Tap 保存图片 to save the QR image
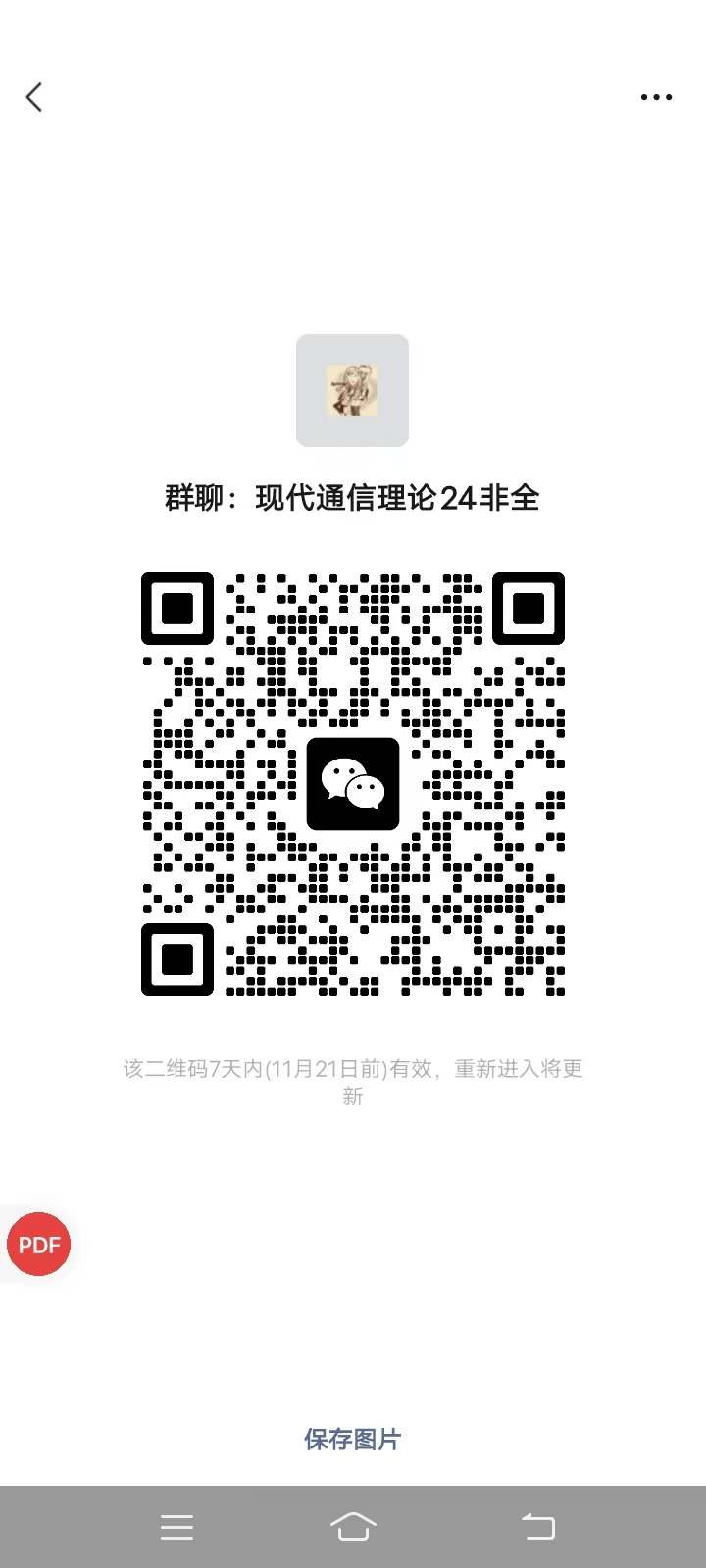The height and width of the screenshot is (1568, 706). pos(352,1439)
